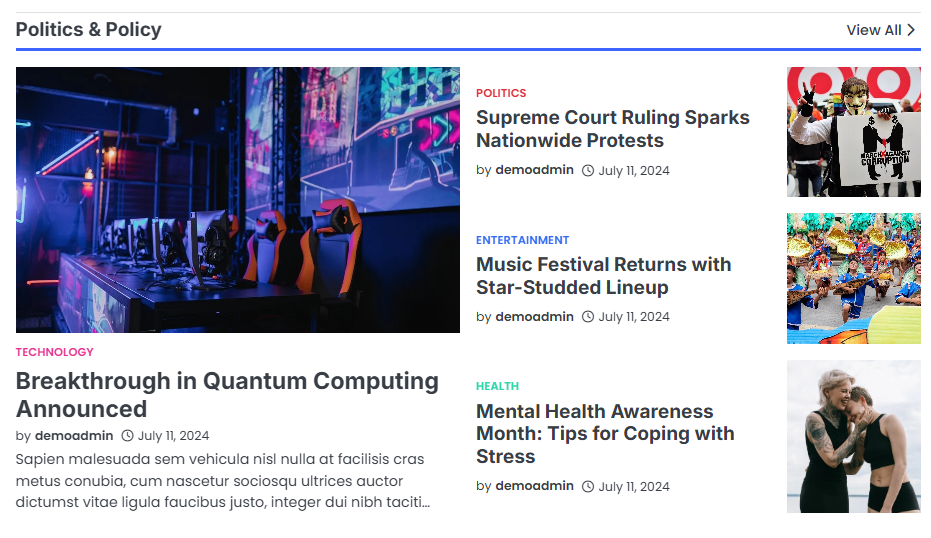Open the gaming room featured image

[238, 200]
